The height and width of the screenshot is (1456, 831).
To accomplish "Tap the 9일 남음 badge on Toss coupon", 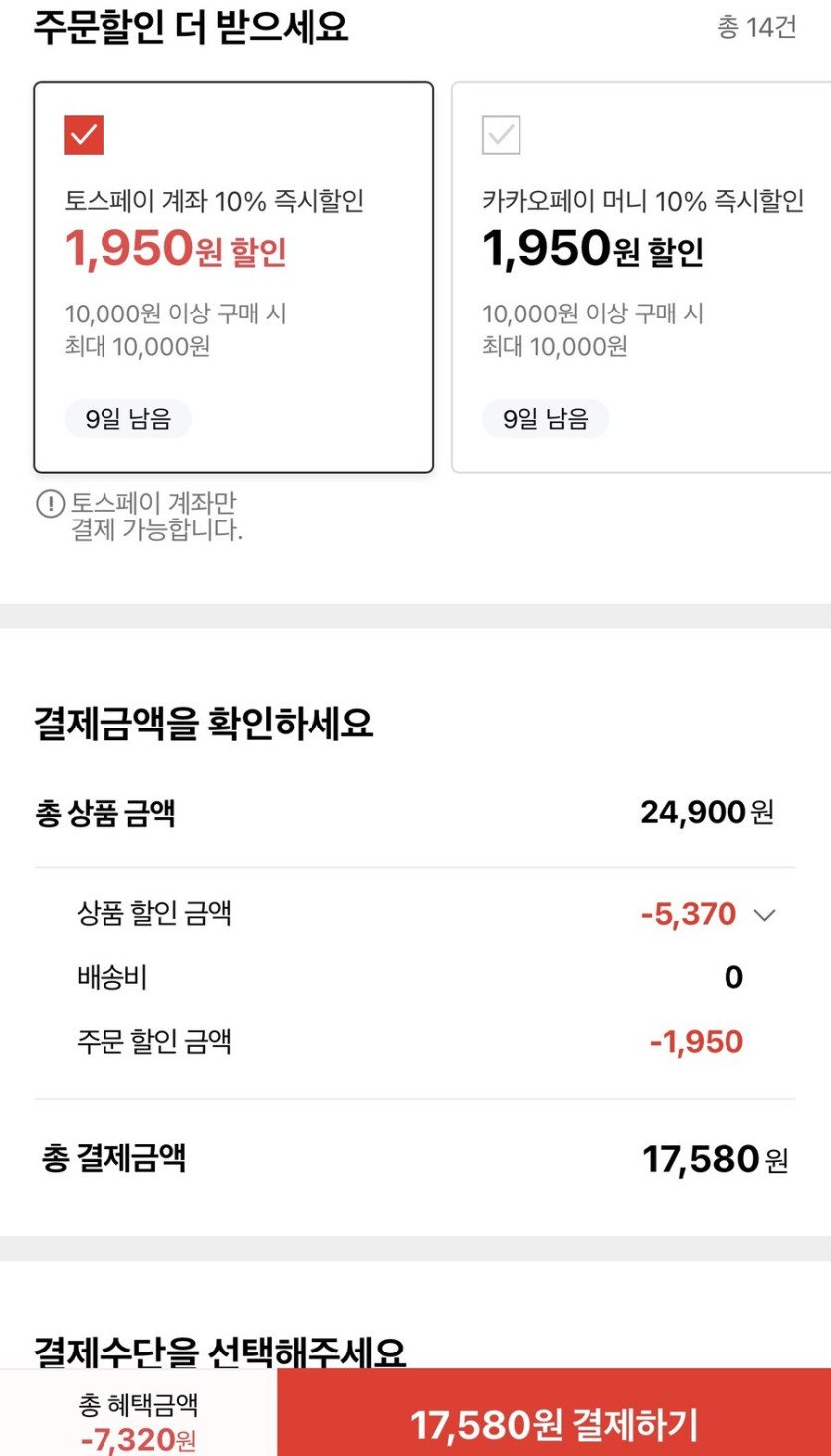I will coord(127,419).
